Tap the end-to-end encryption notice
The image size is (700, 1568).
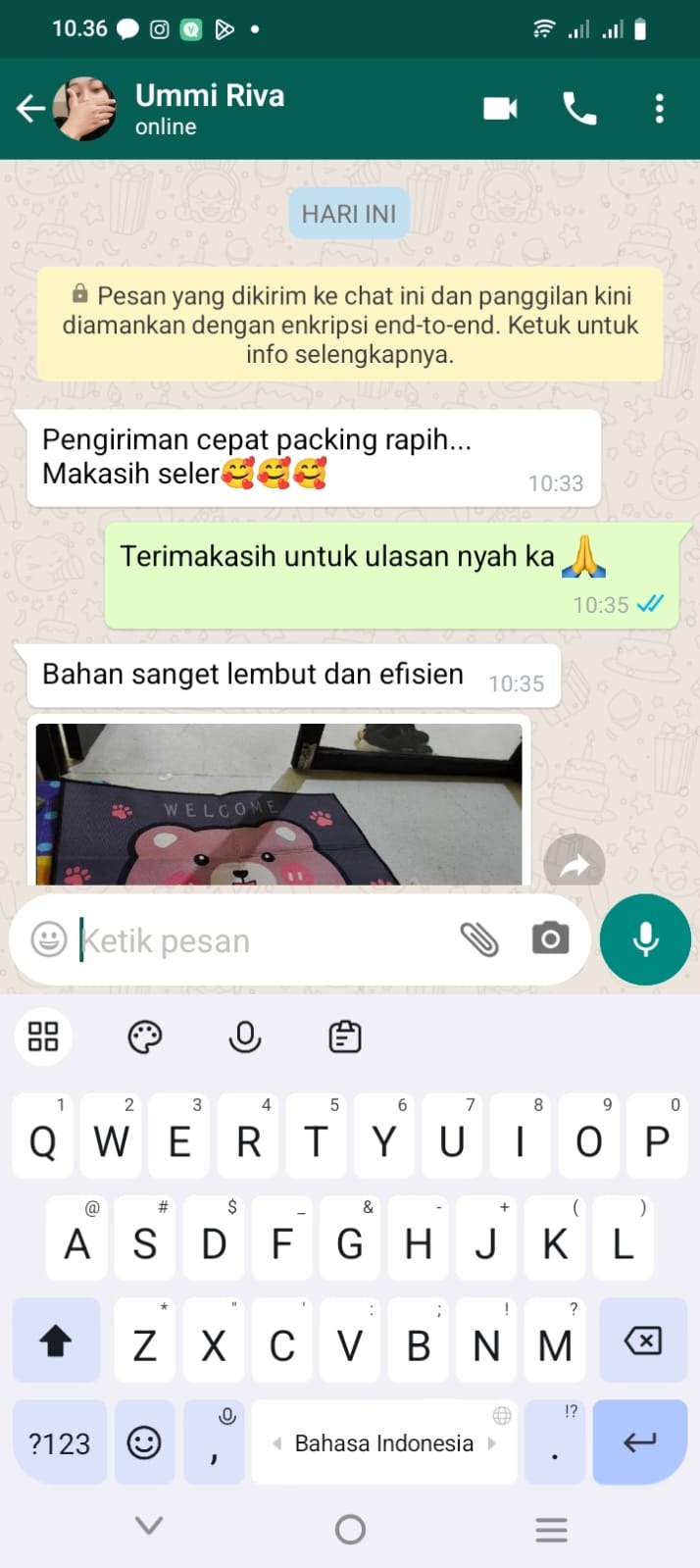[350, 325]
